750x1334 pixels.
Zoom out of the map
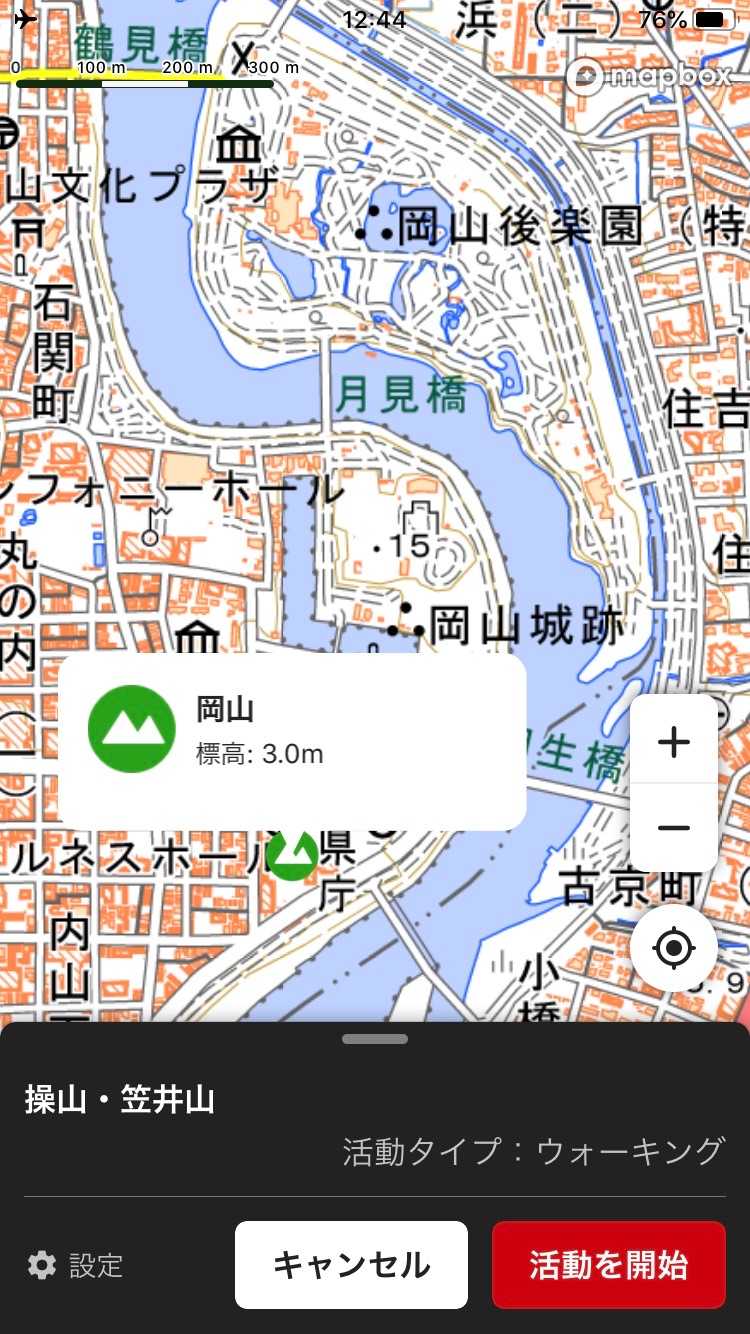(x=673, y=828)
